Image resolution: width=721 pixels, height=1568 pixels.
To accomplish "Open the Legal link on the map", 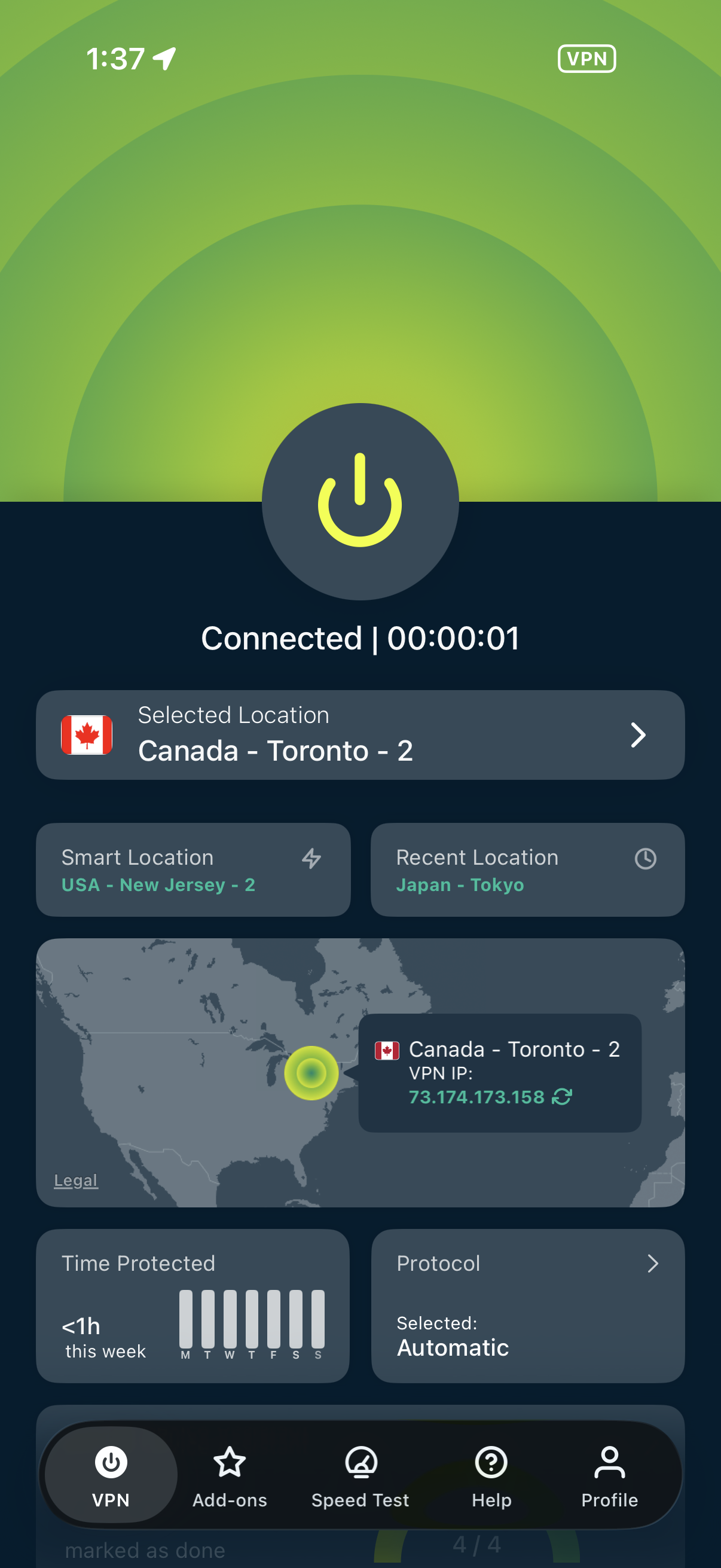I will (x=75, y=1180).
